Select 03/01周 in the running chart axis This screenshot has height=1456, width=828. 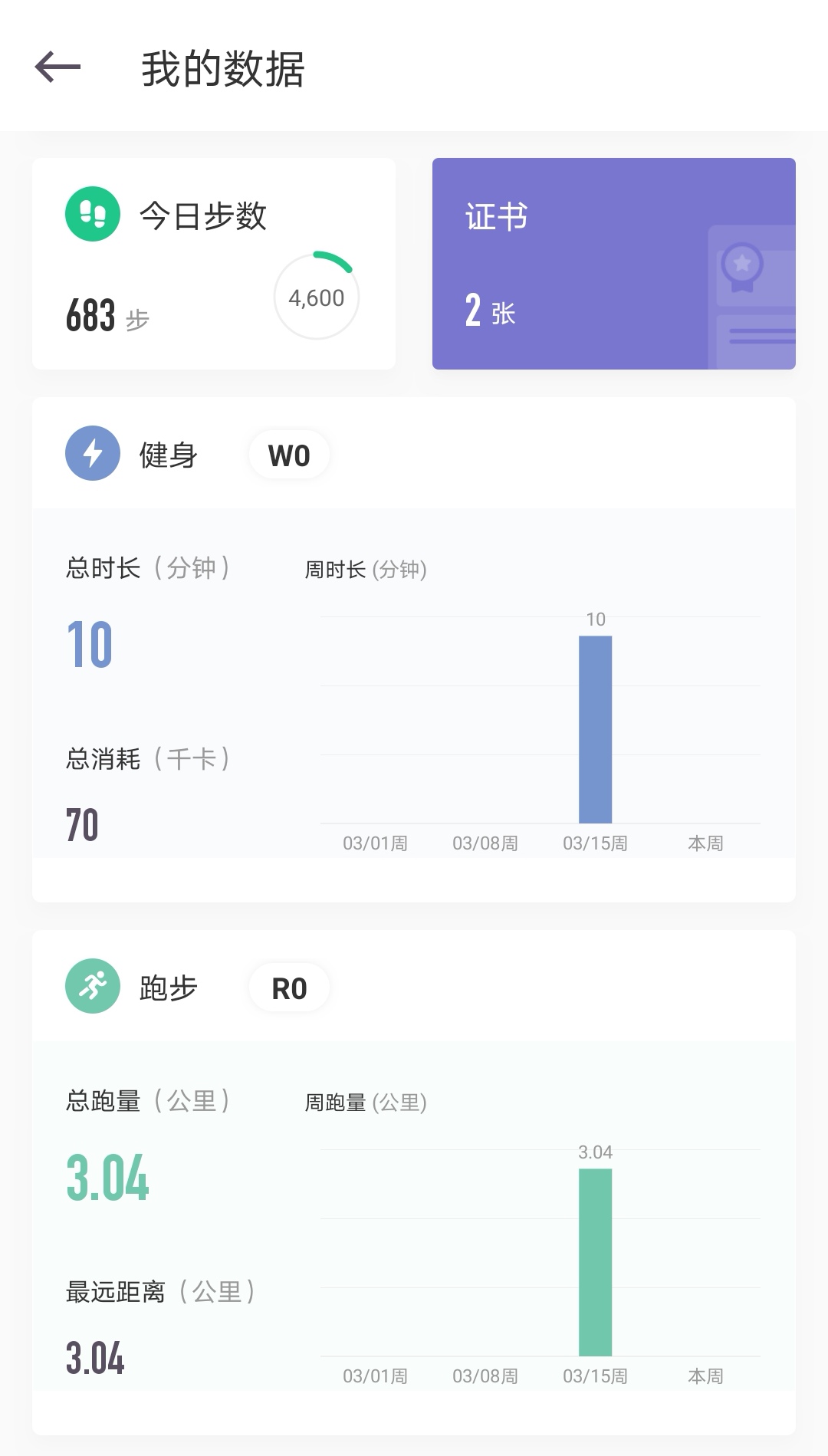(x=373, y=1375)
